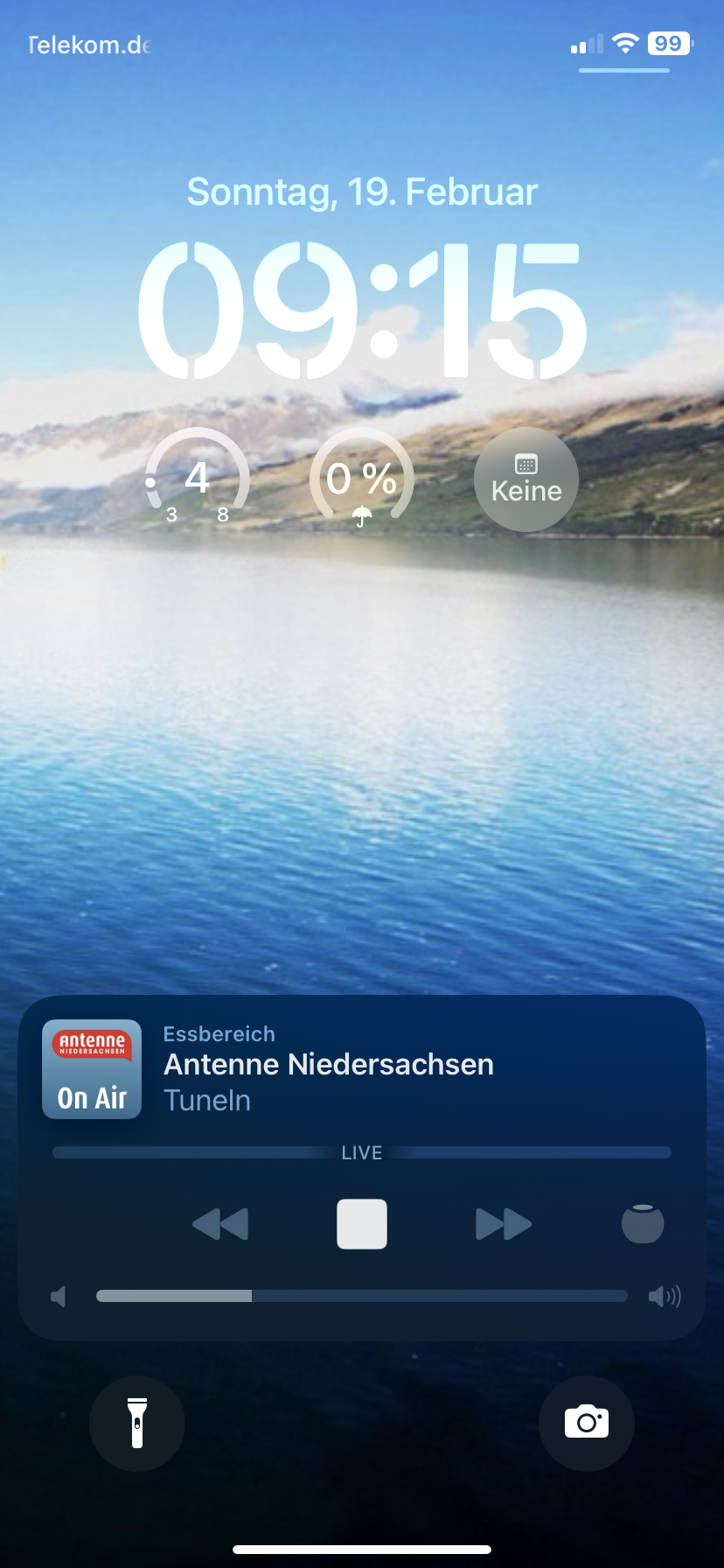Viewport: 724px width, 1568px height.
Task: Skip forward in the media player
Action: (x=504, y=1223)
